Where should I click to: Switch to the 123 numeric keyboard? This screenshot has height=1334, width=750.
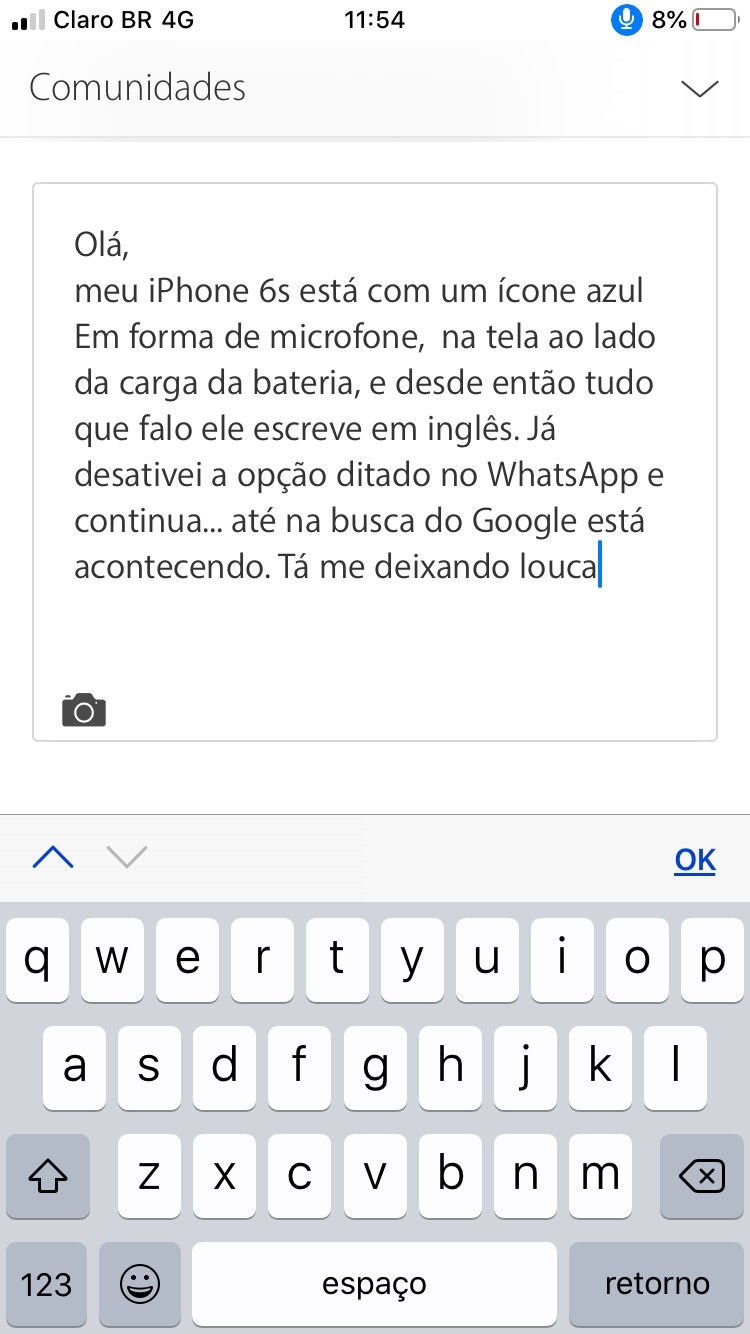46,1284
